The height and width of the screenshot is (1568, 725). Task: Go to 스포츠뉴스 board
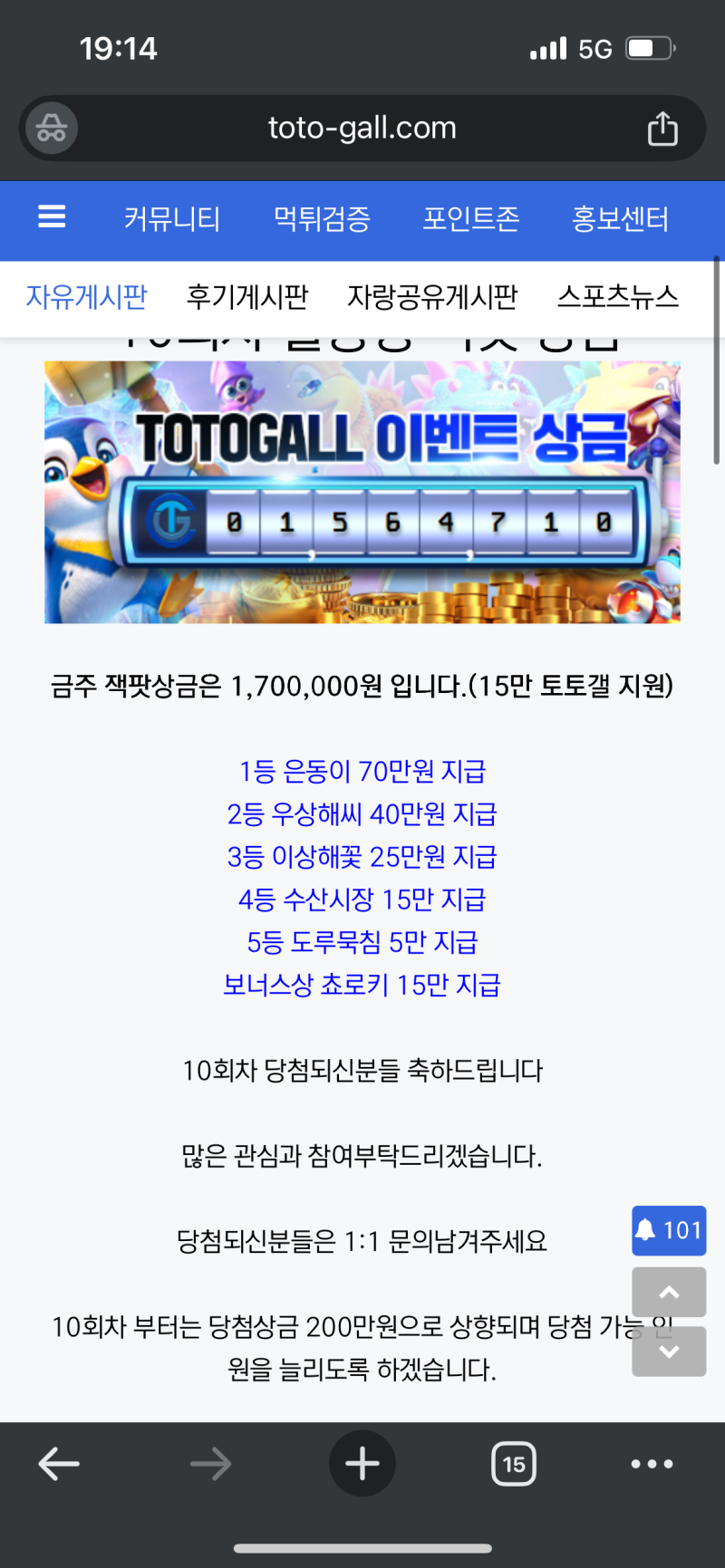pyautogui.click(x=618, y=297)
